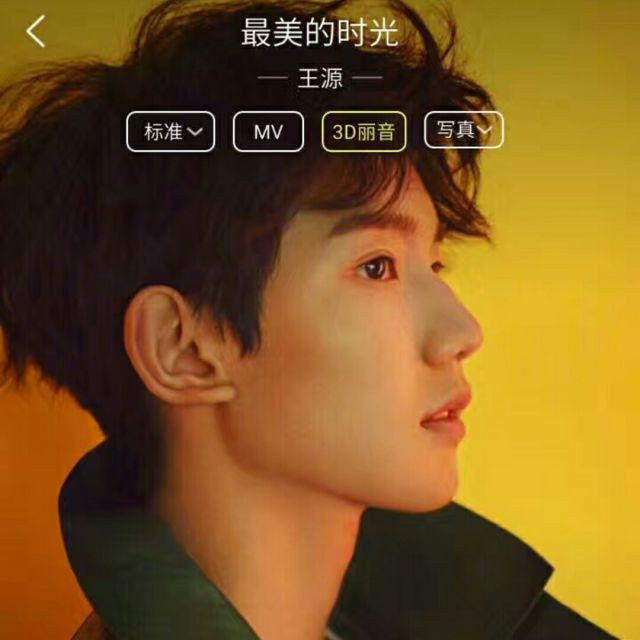Screen dimensions: 640x640
Task: Open the MV for this song
Action: tap(268, 132)
